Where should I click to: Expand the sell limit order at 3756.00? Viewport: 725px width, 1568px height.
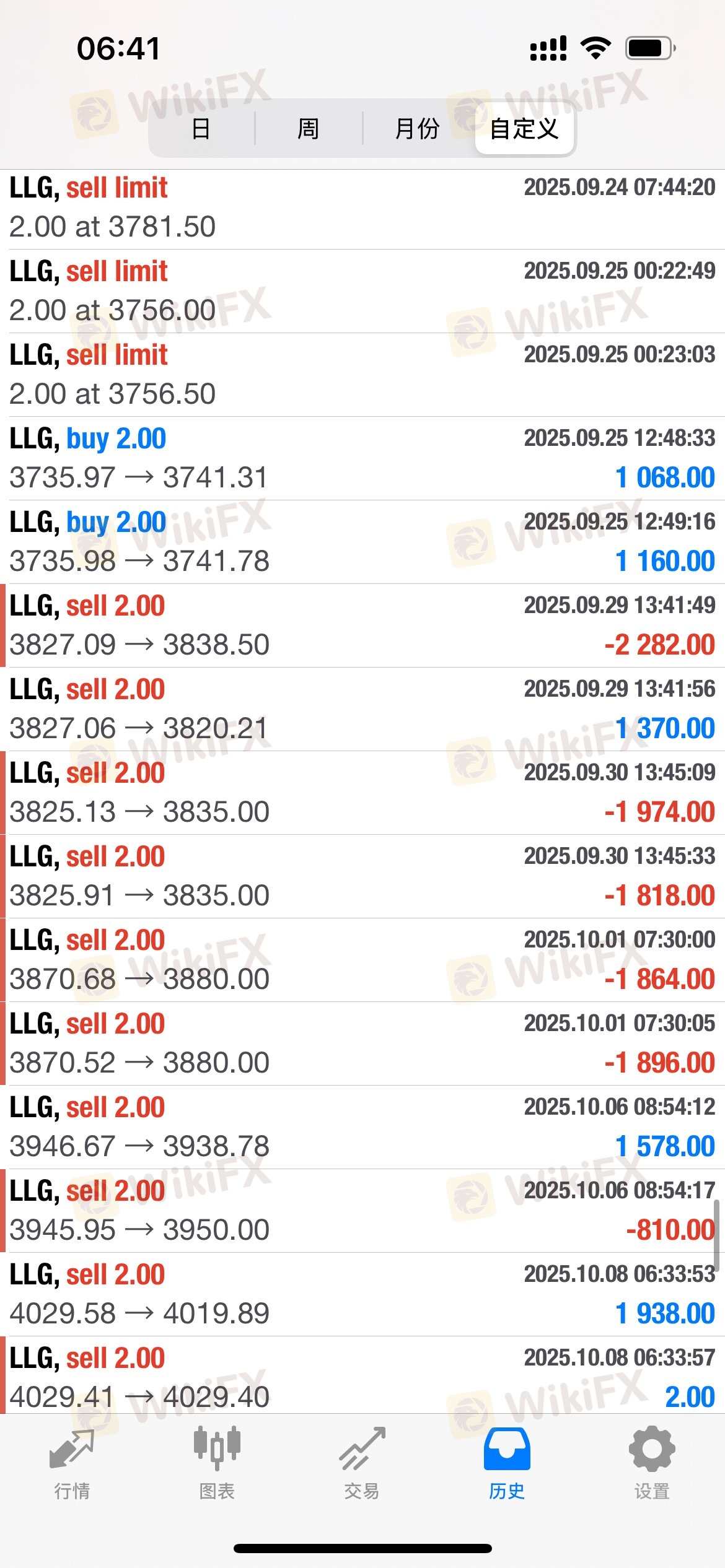[x=362, y=292]
